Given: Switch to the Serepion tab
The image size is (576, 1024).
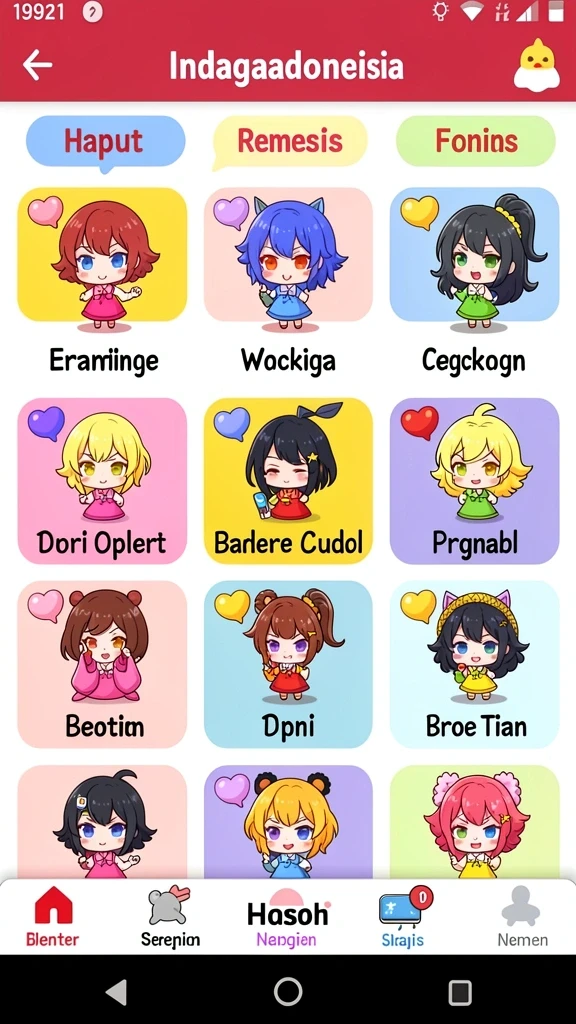Looking at the screenshot, I should coord(170,917).
